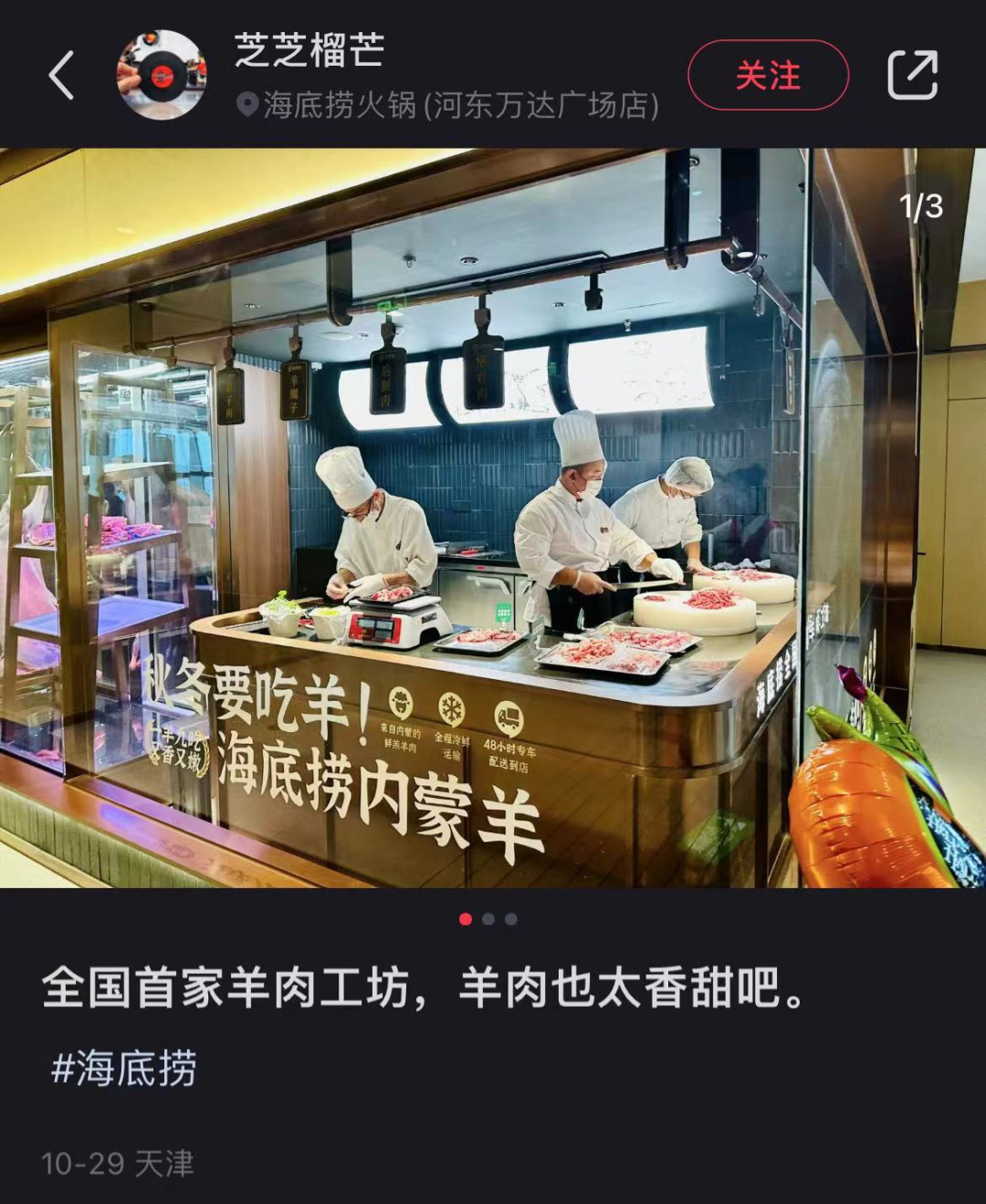Go back using the arrow
The width and height of the screenshot is (986, 1204).
61,75
